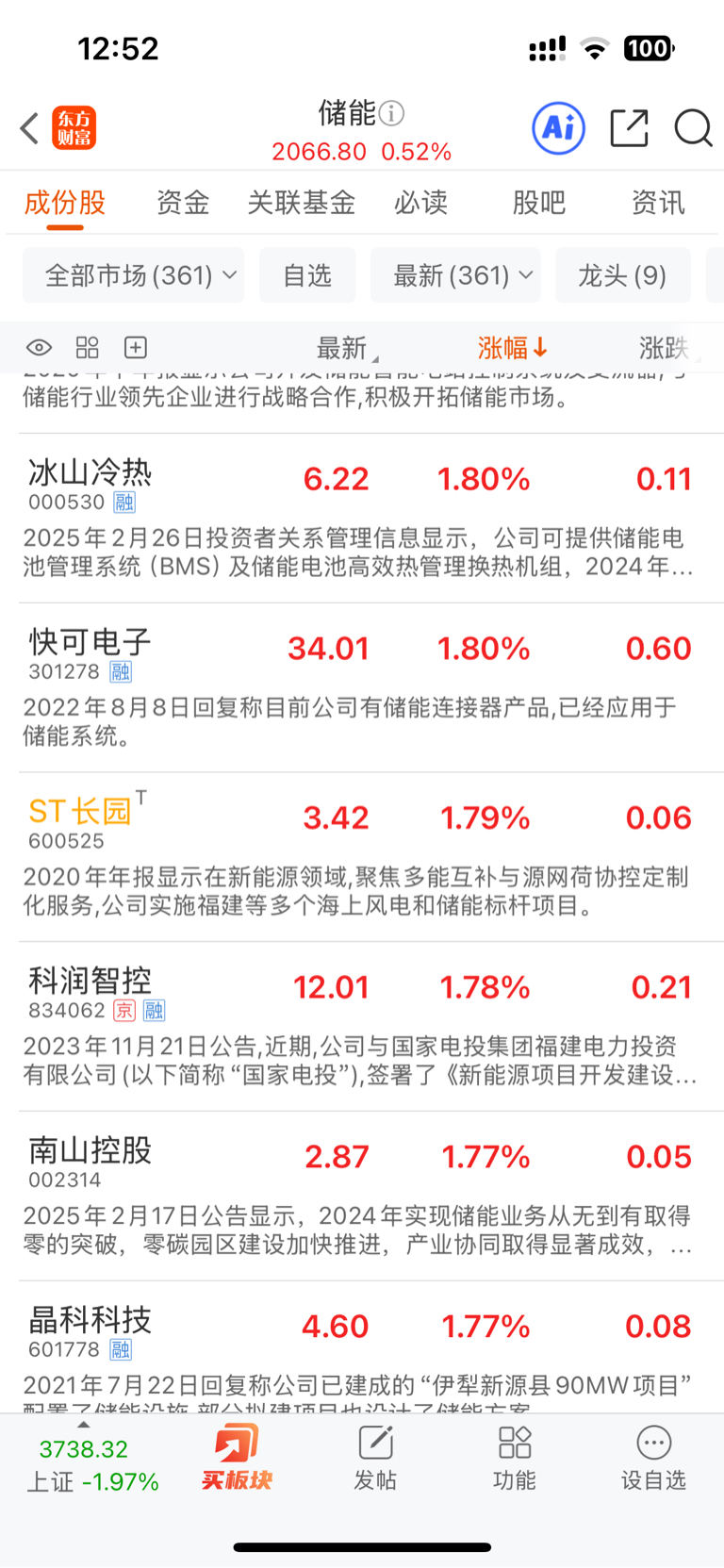Switch to the 关联基金 tab
The height and width of the screenshot is (1568, 724).
coord(302,203)
